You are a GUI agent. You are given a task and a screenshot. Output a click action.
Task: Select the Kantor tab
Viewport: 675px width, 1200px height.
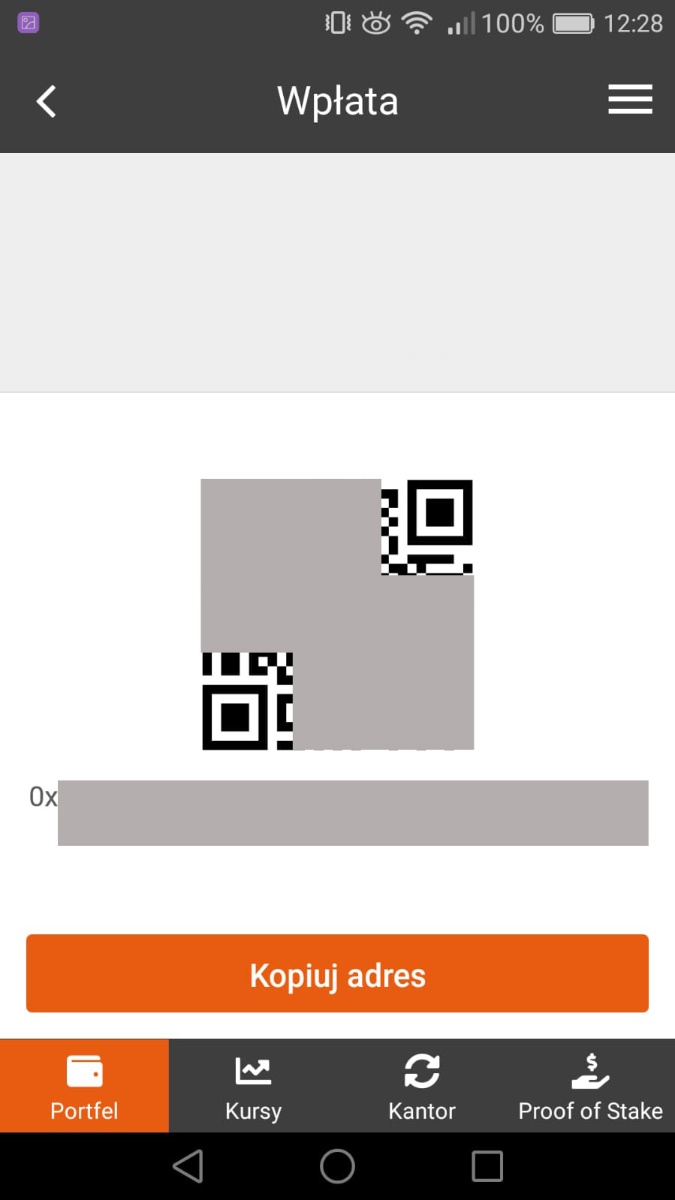[x=422, y=1086]
